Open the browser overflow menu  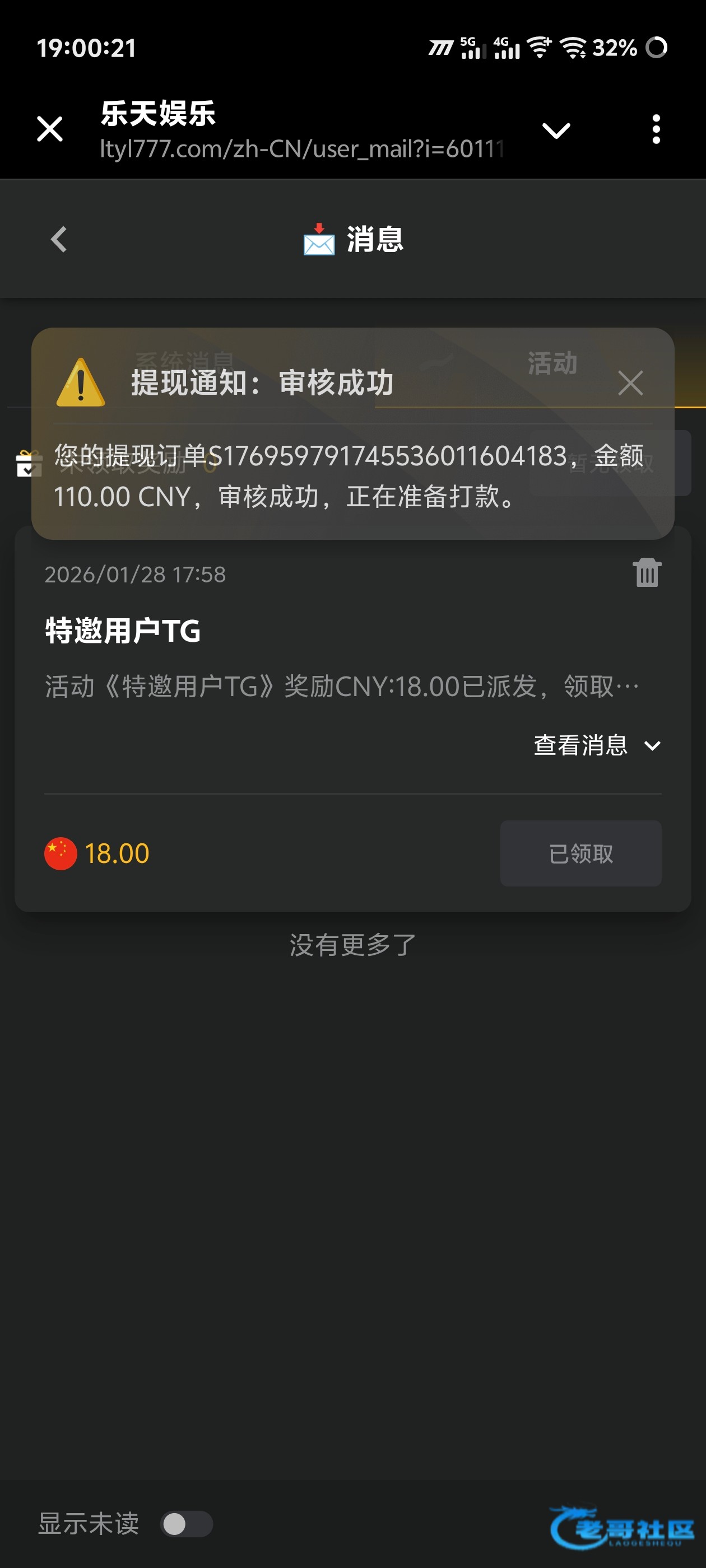[x=656, y=129]
